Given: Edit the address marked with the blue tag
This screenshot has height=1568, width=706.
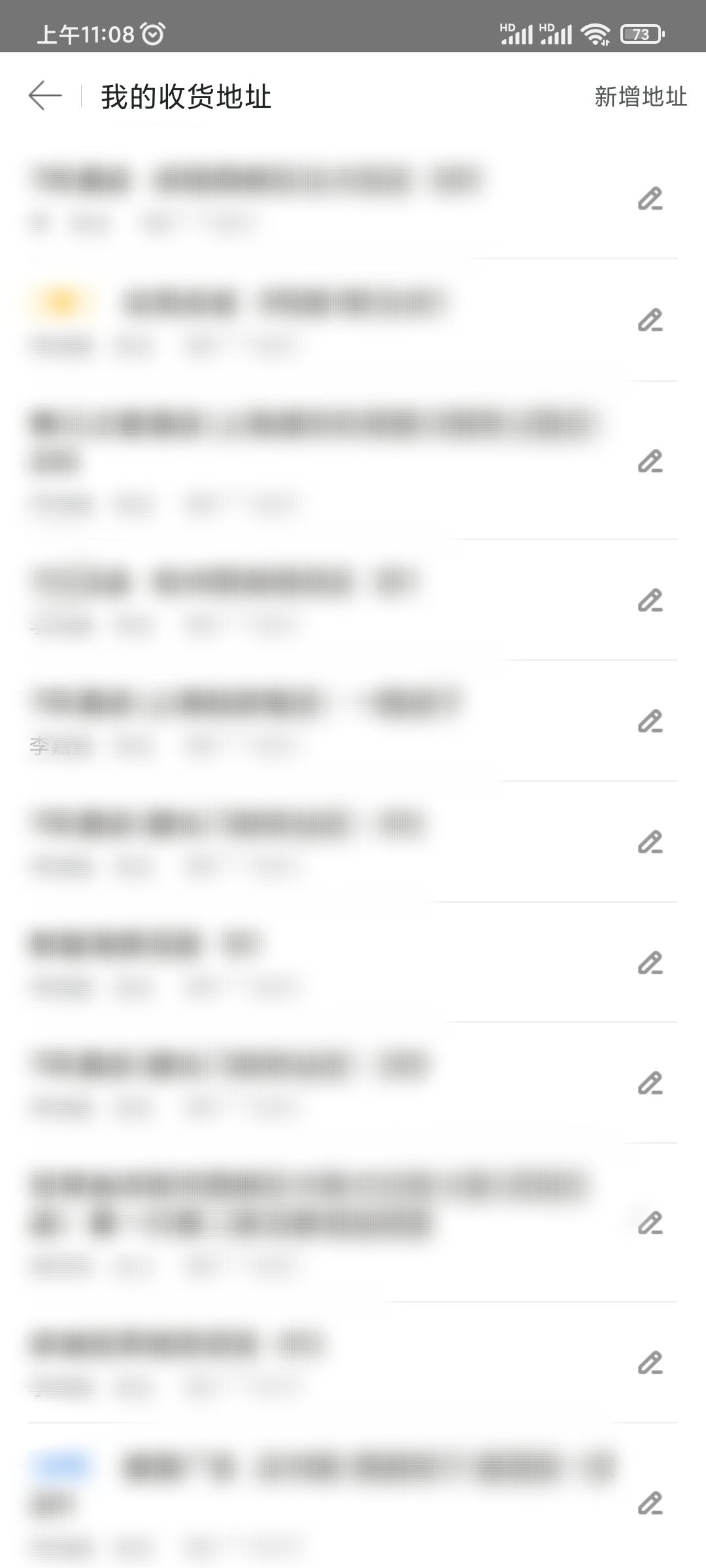Looking at the screenshot, I should [650, 1503].
